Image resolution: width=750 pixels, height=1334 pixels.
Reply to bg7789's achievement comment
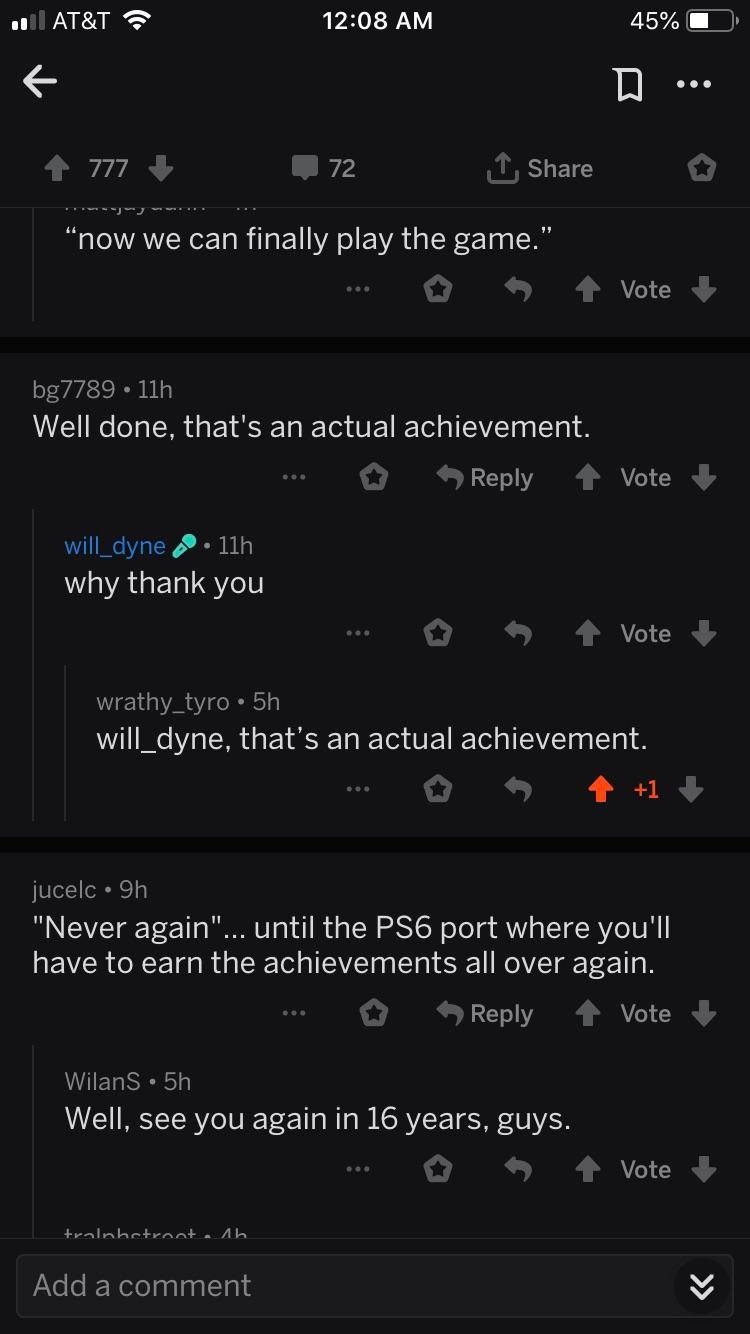tap(484, 477)
